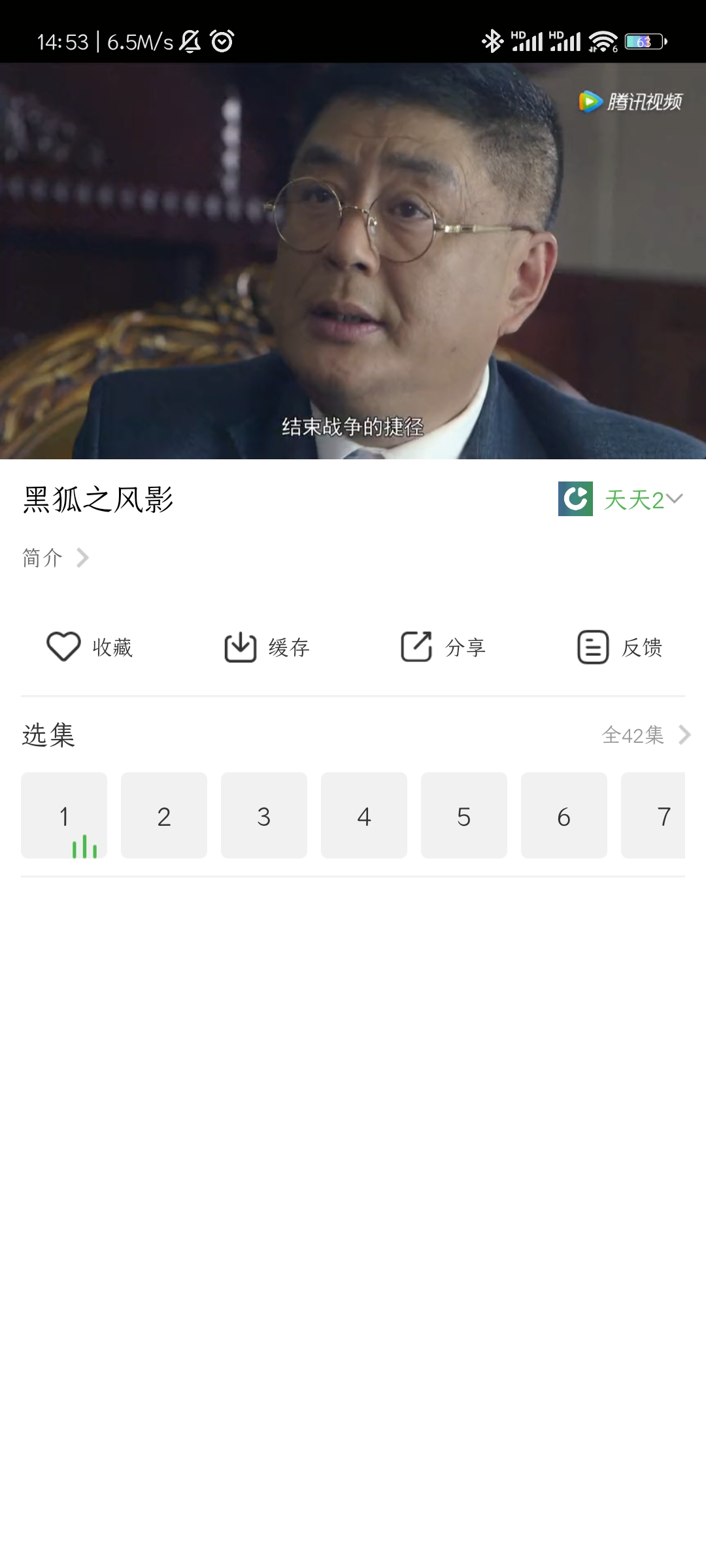Tap the video player showing subtitles
706x1568 pixels.
tap(353, 261)
